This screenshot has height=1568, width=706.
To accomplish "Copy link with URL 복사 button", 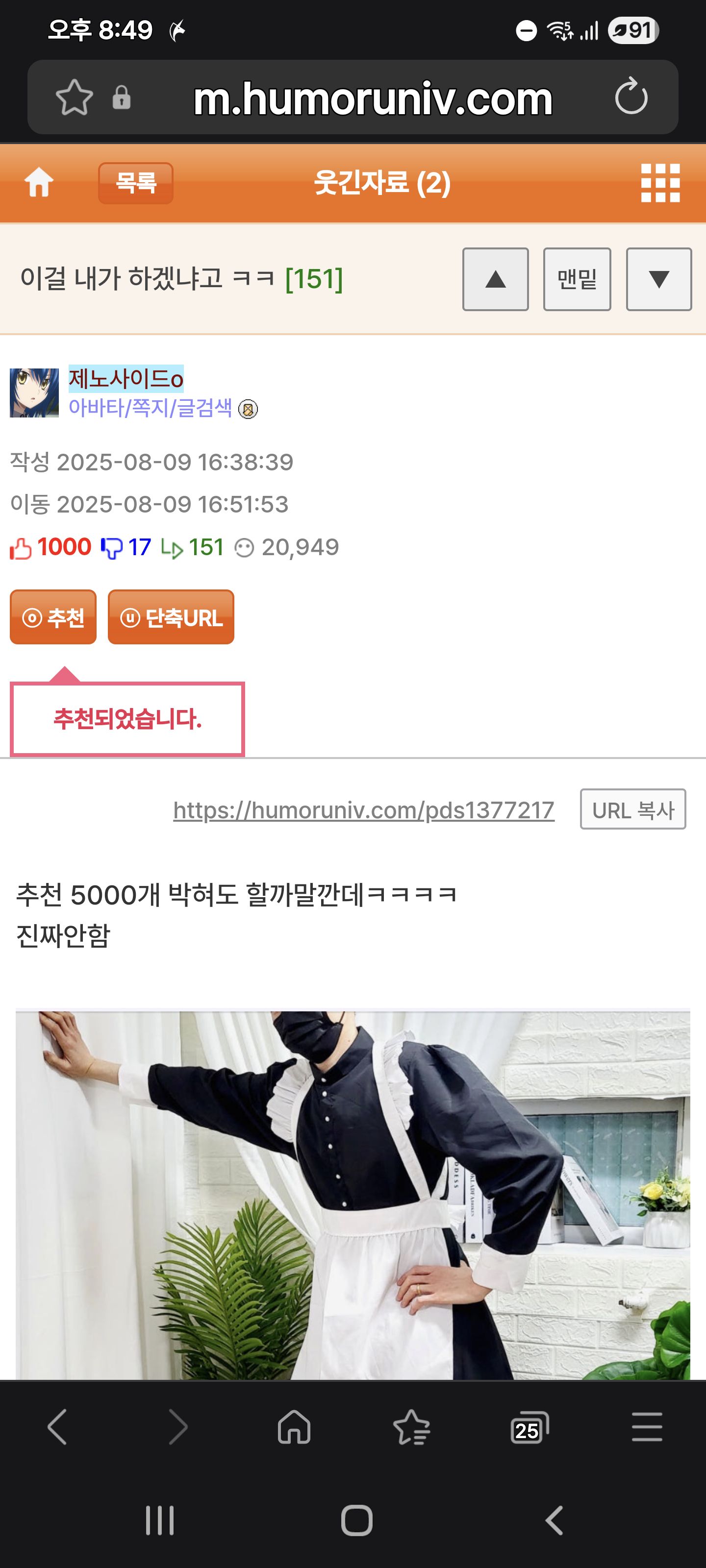I will [633, 809].
